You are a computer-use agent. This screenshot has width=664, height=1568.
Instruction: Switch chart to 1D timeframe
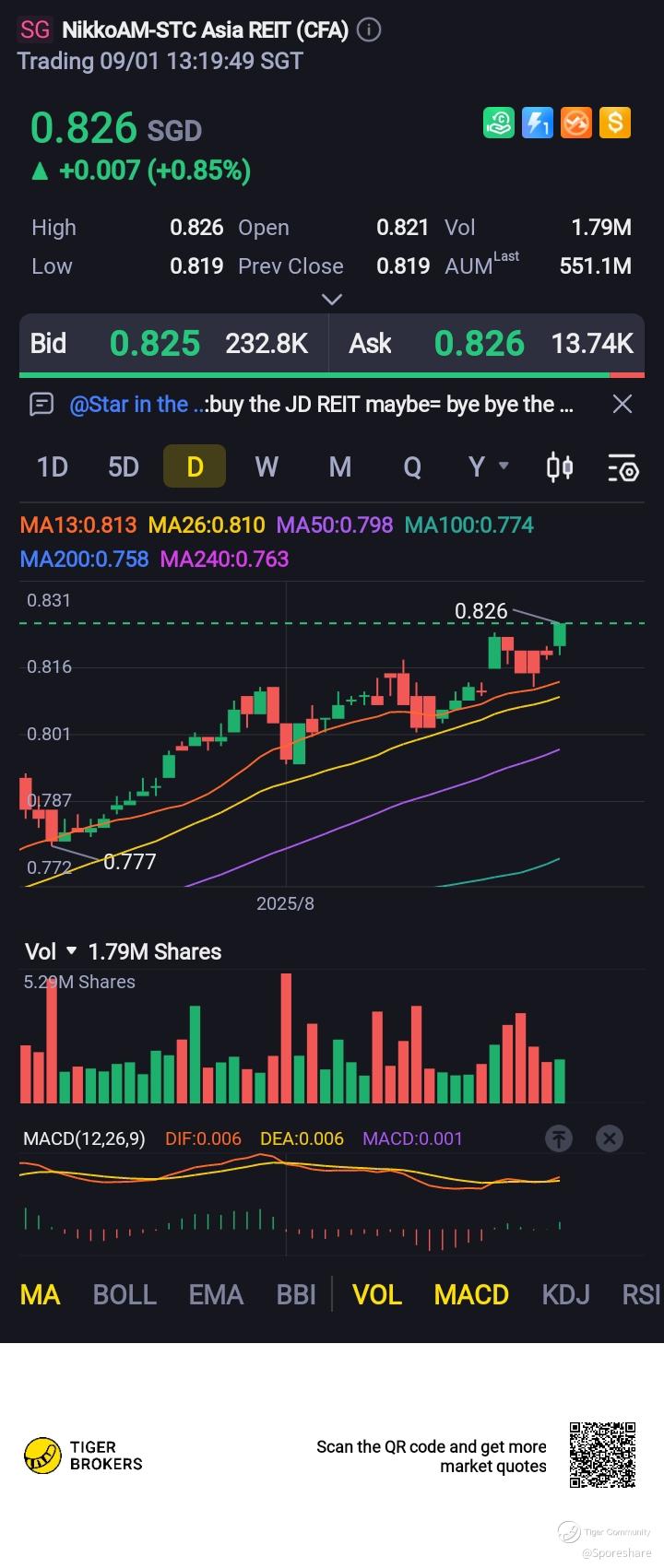pos(53,466)
